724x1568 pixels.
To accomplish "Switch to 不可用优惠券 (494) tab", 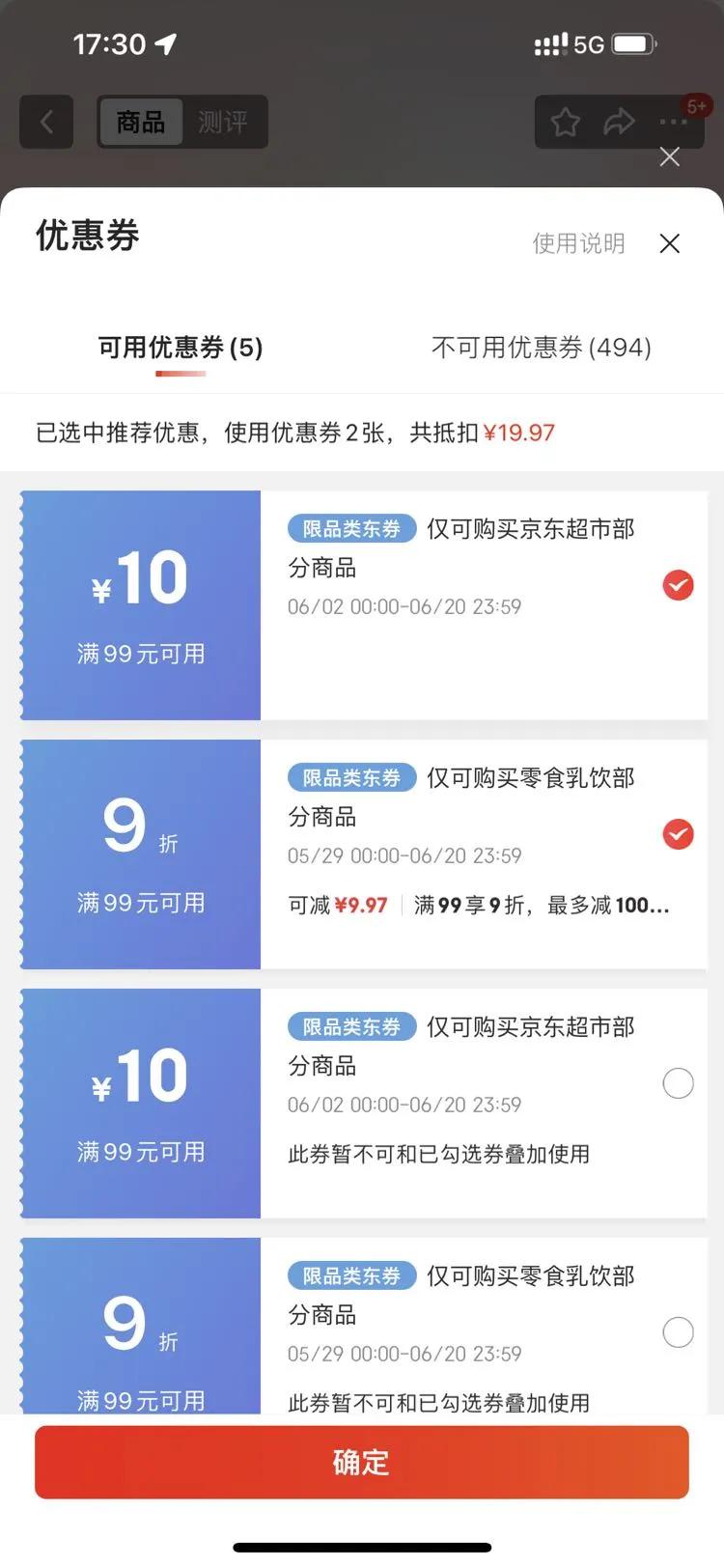I will [x=541, y=348].
